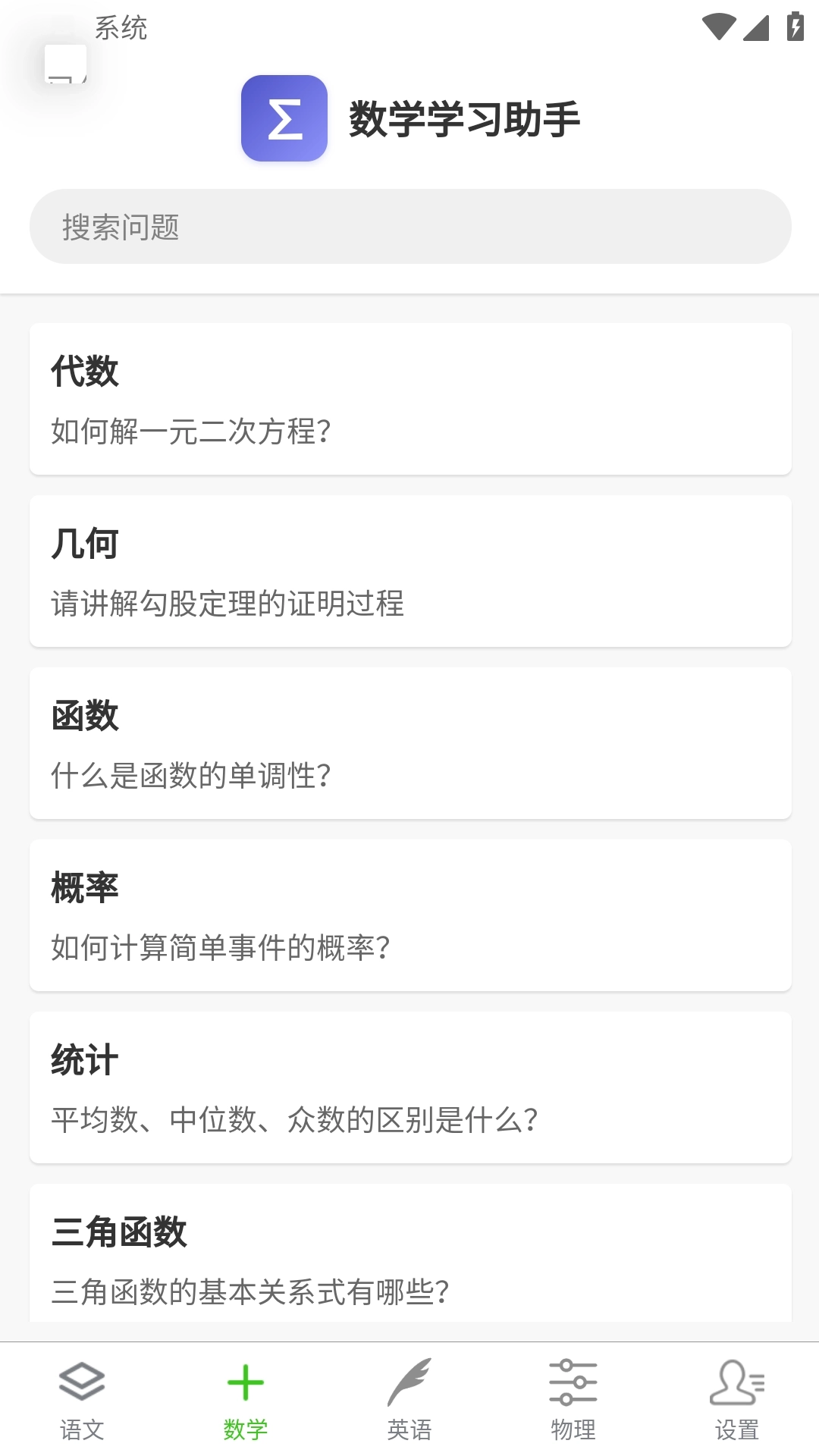Open the 物理 tab
This screenshot has width=819, height=1456.
pyautogui.click(x=573, y=1403)
